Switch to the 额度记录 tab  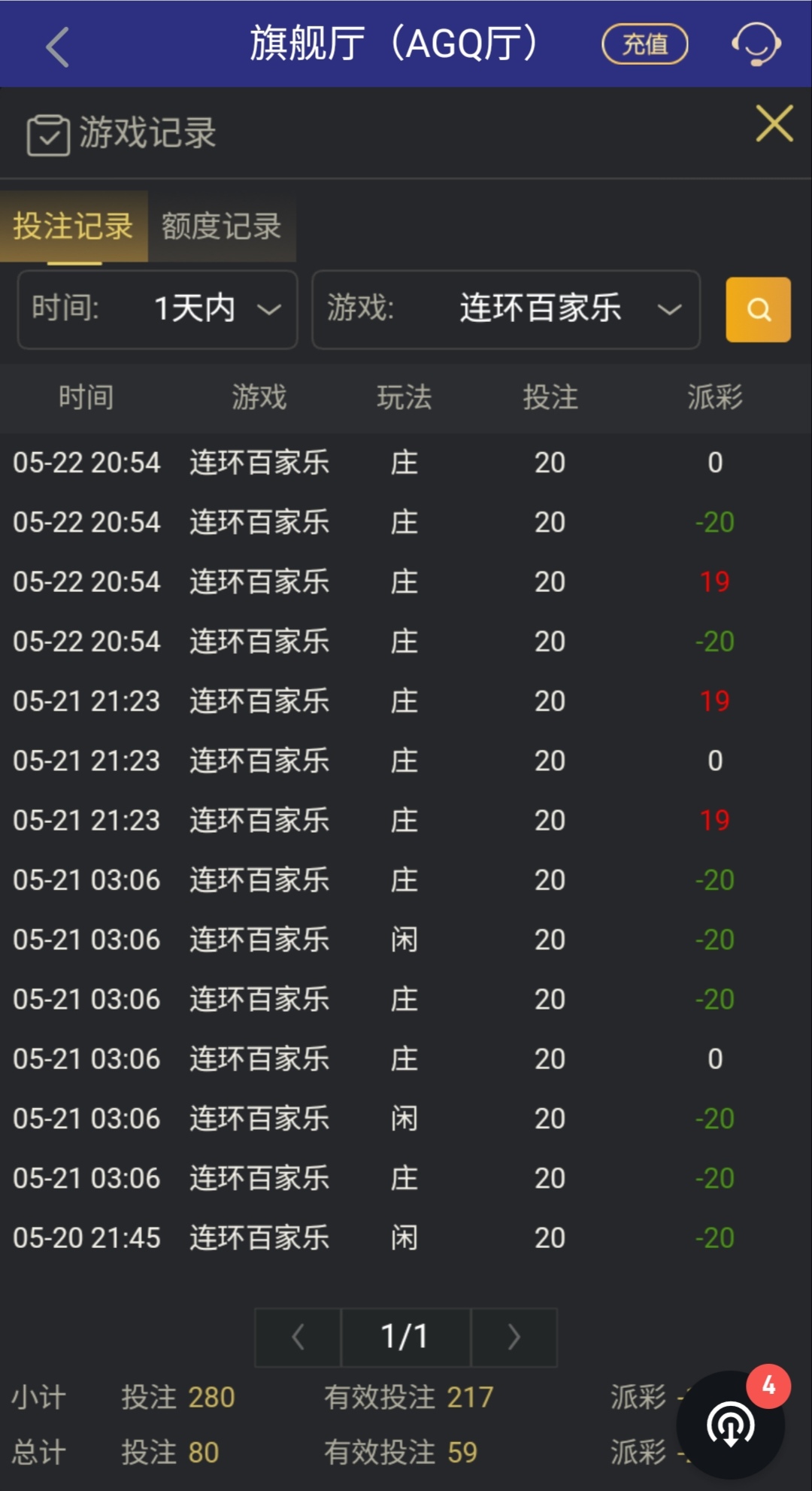click(x=221, y=226)
